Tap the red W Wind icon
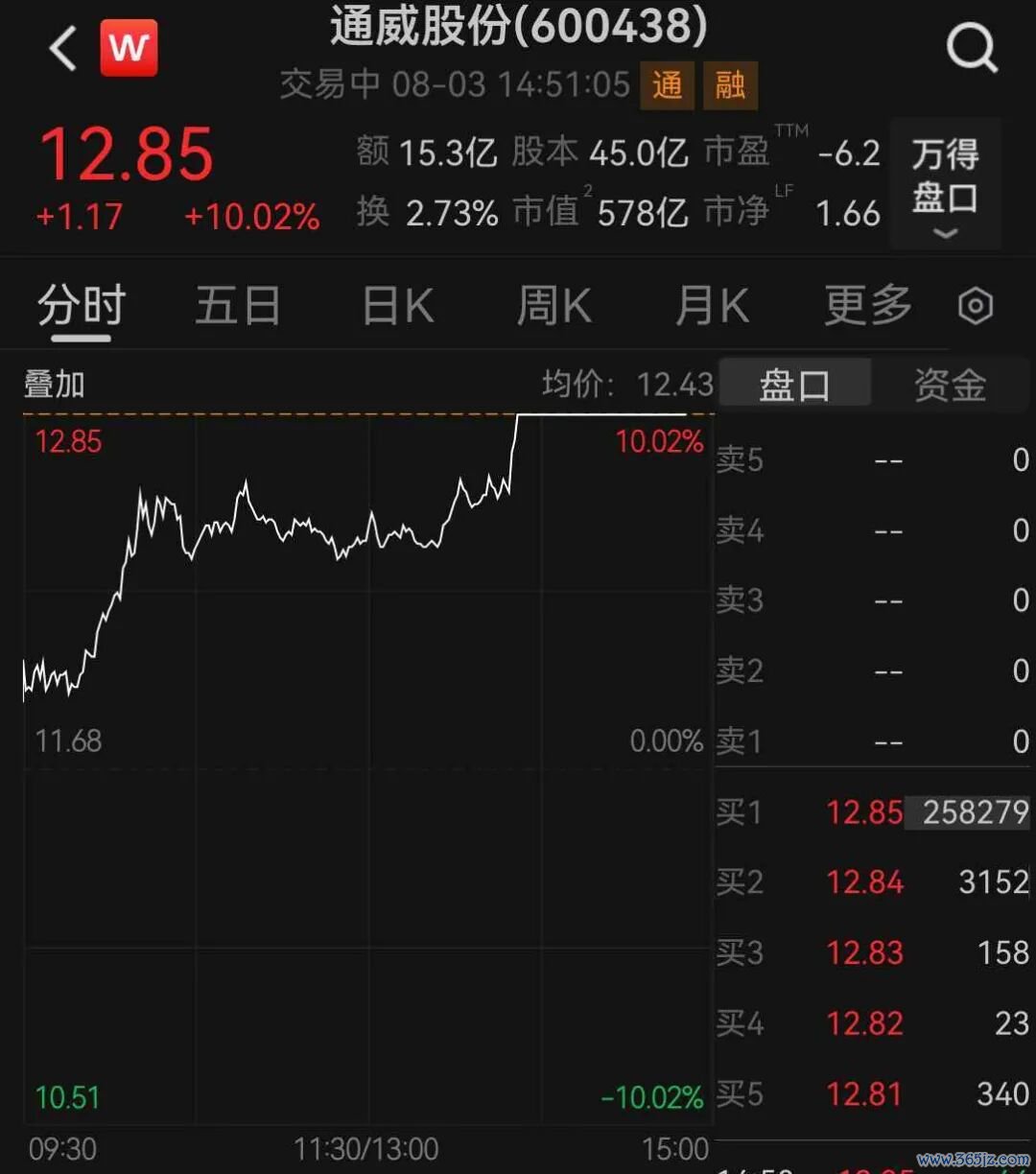1036x1174 pixels. click(129, 48)
